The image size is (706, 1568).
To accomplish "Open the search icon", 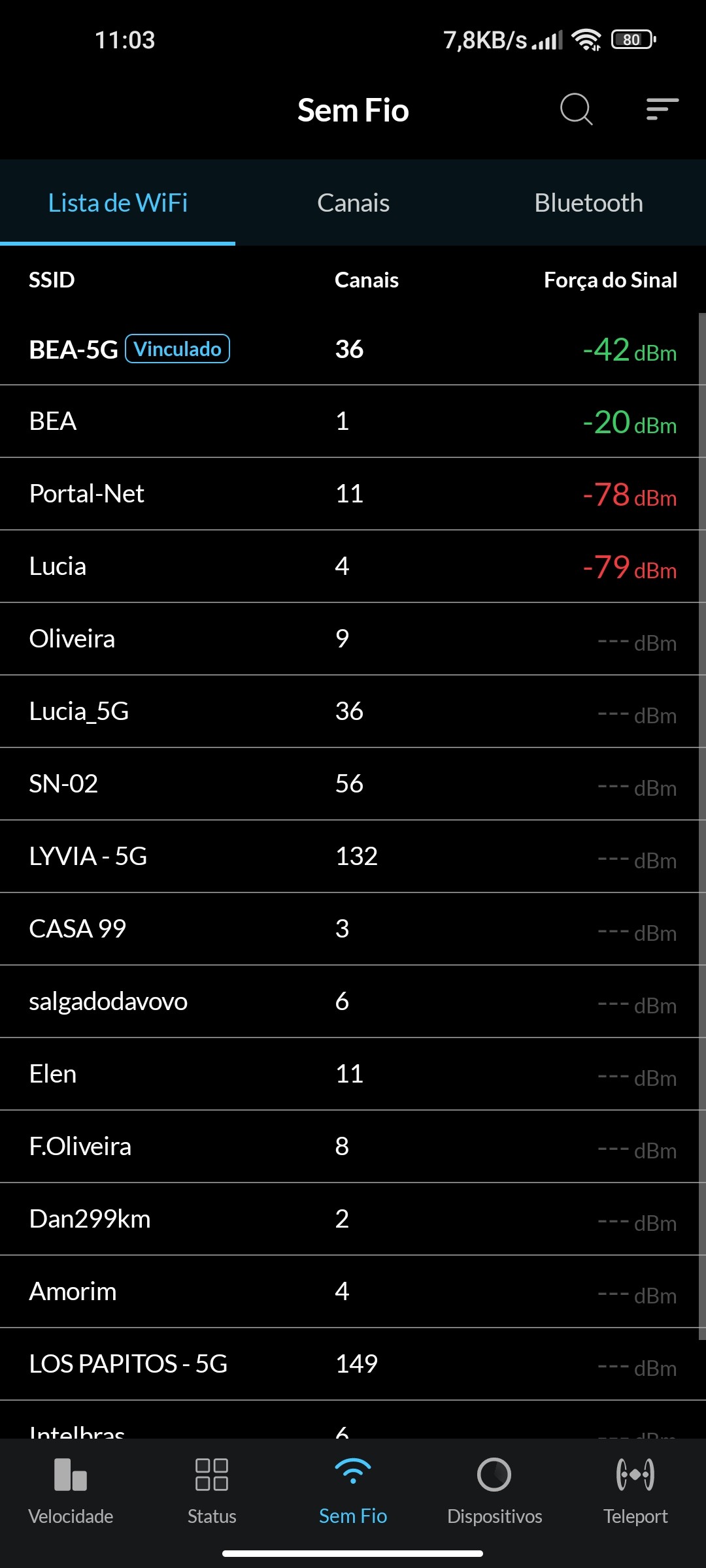I will pos(576,109).
